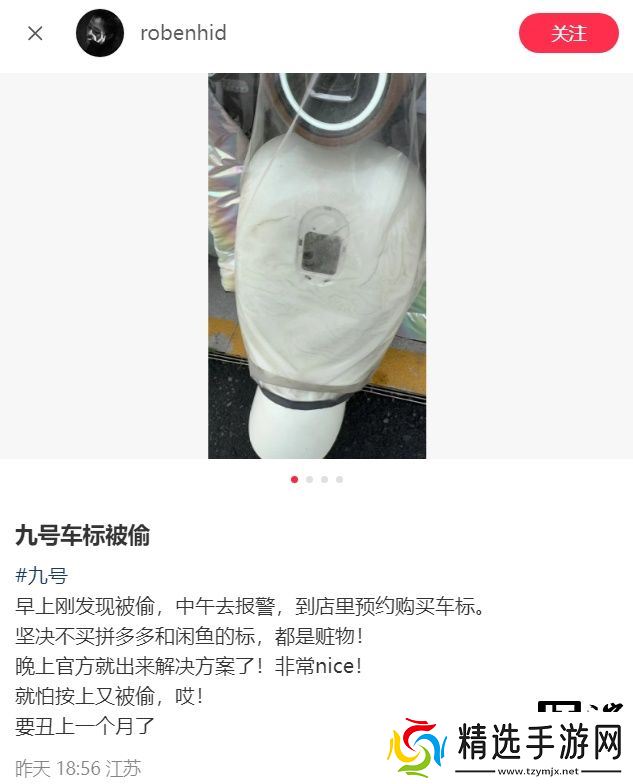Screen dimensions: 633x784
Task: Open the #九号 hashtag link
Action: (42, 575)
